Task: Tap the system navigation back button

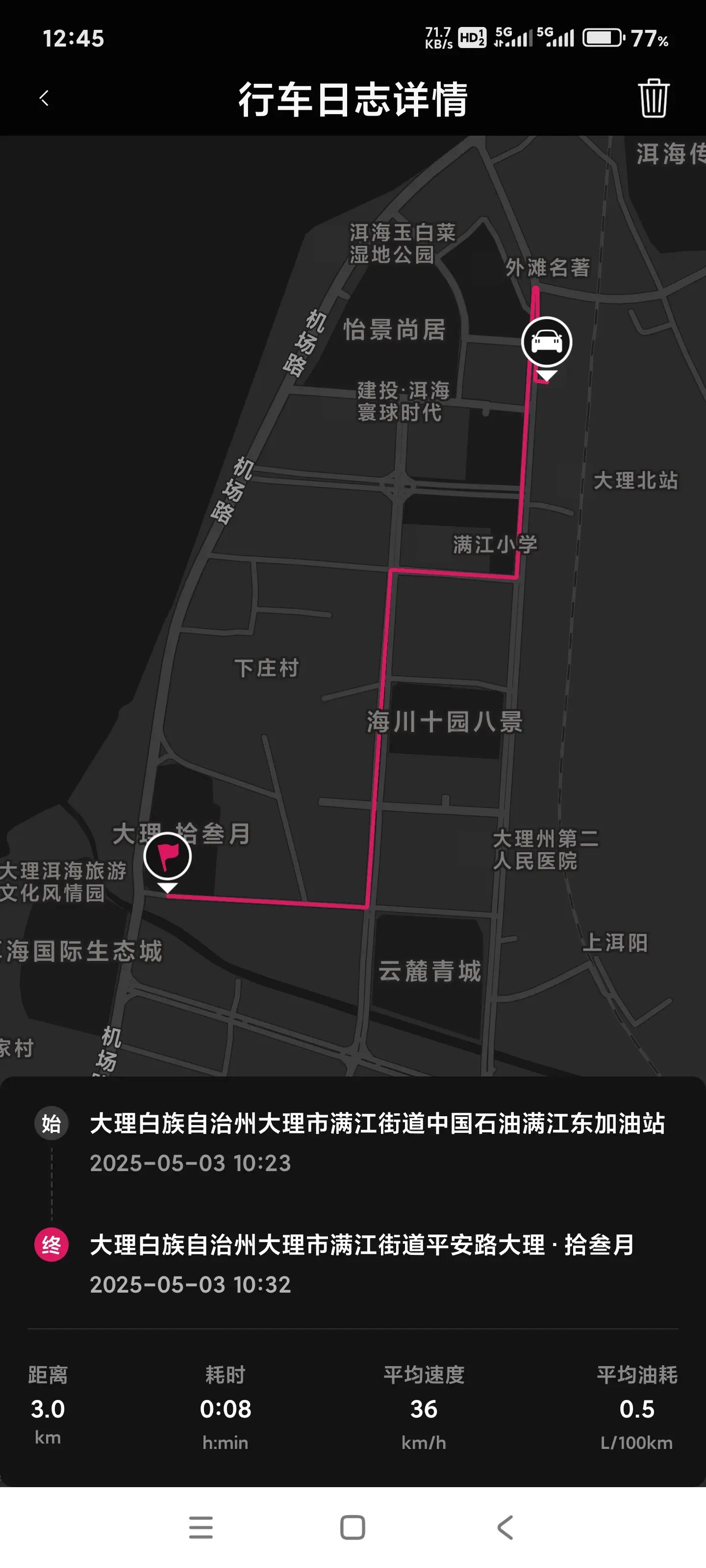Action: click(x=505, y=1527)
